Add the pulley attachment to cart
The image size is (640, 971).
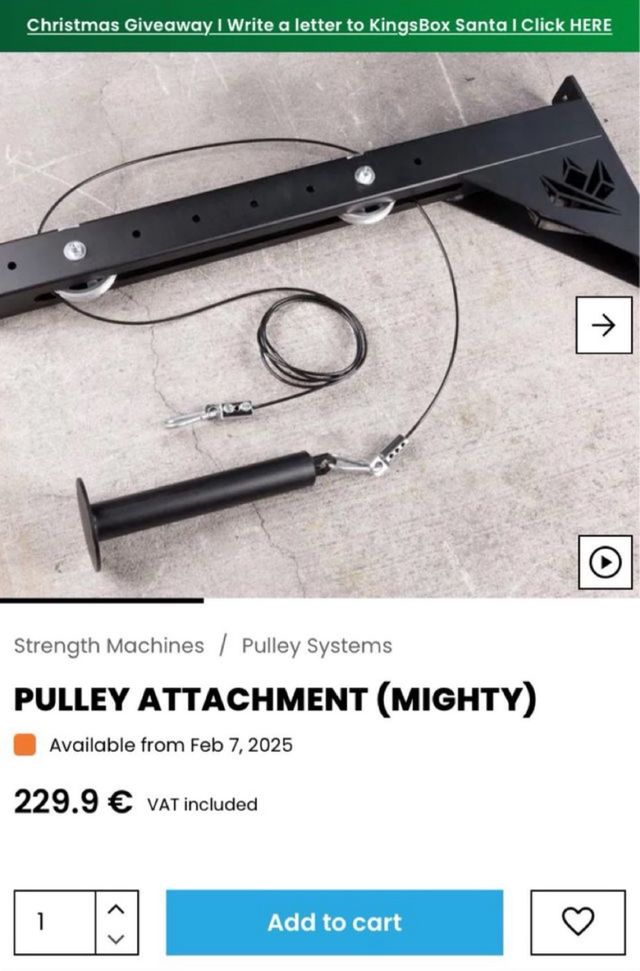(334, 922)
